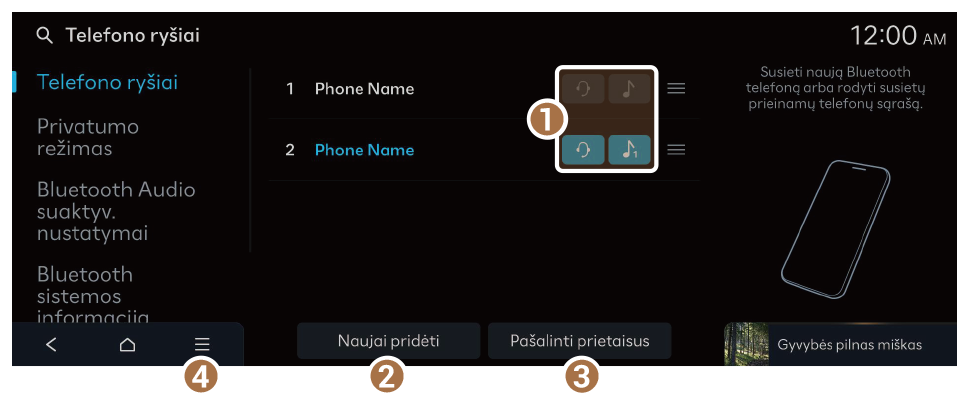Go back with the back arrow
Image resolution: width=969 pixels, height=413 pixels.
pos(52,345)
